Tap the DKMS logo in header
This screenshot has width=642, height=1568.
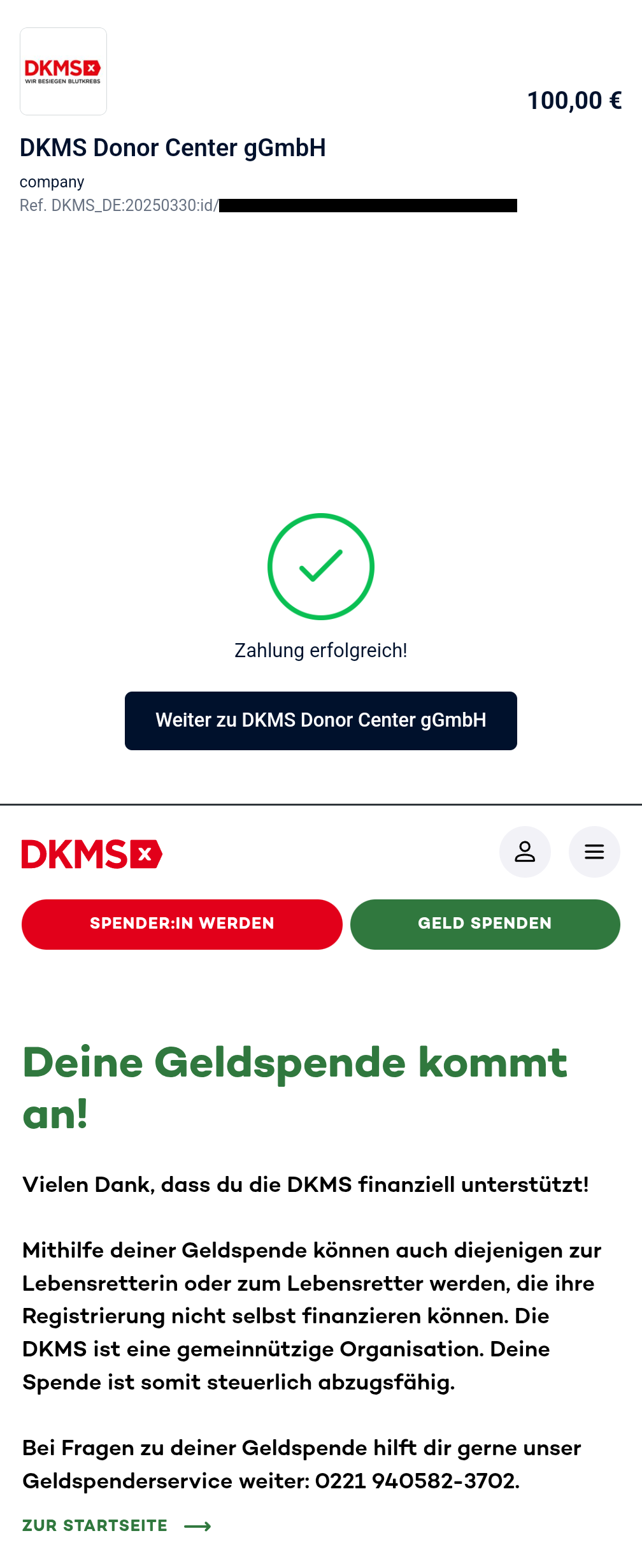tap(92, 854)
